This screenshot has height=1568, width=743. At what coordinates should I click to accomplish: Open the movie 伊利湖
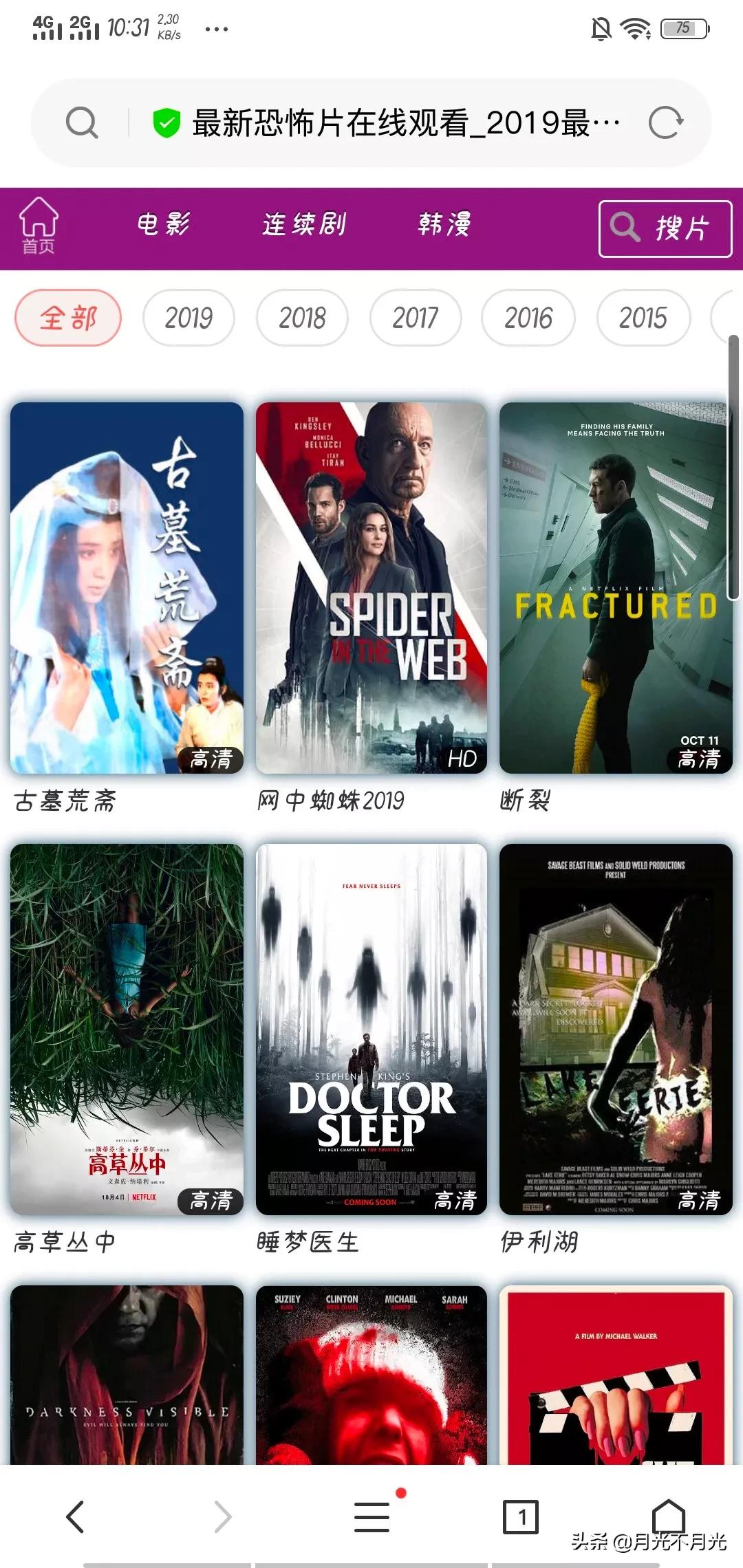pyautogui.click(x=616, y=1030)
